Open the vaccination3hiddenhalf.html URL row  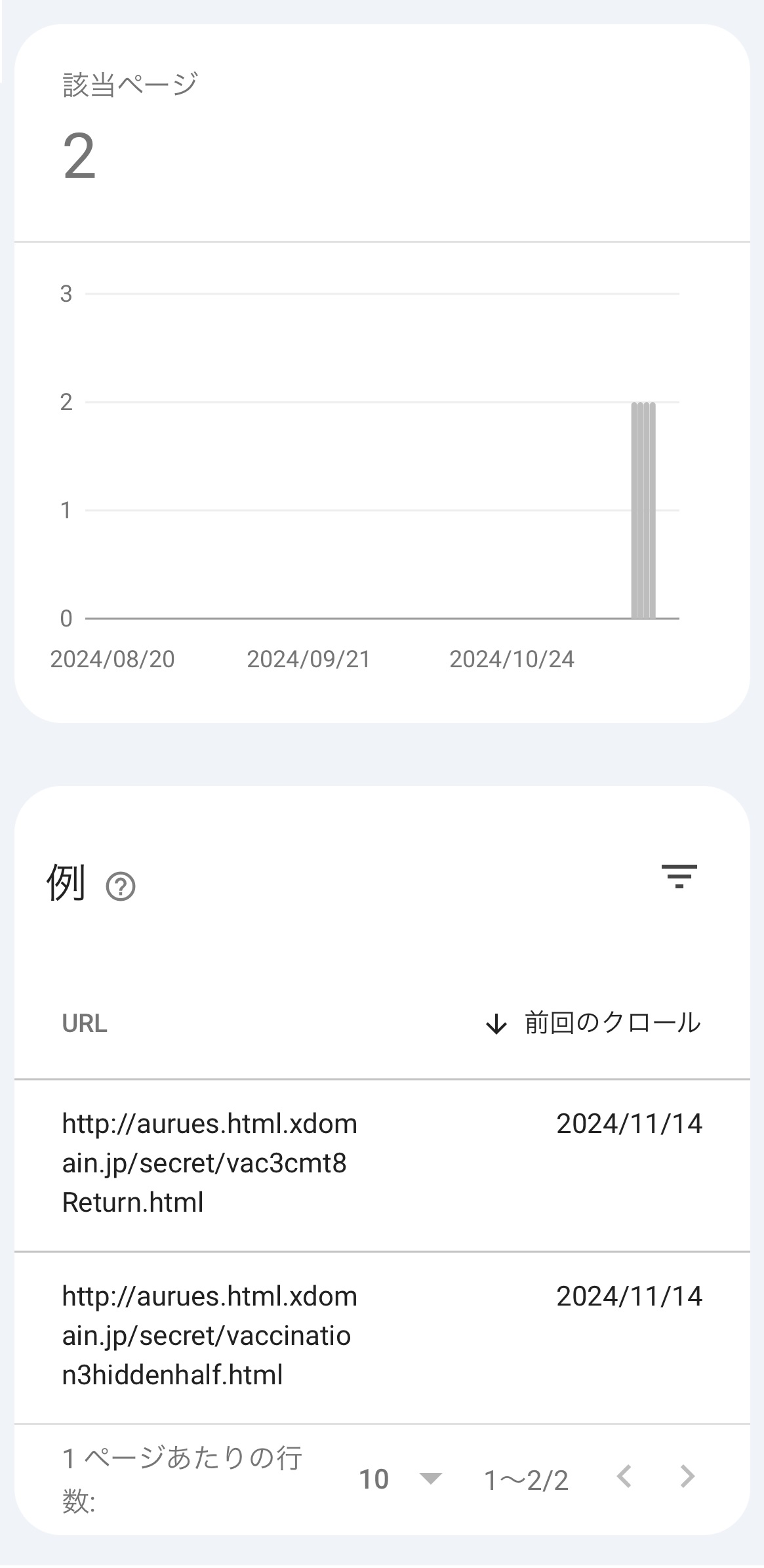point(209,1336)
